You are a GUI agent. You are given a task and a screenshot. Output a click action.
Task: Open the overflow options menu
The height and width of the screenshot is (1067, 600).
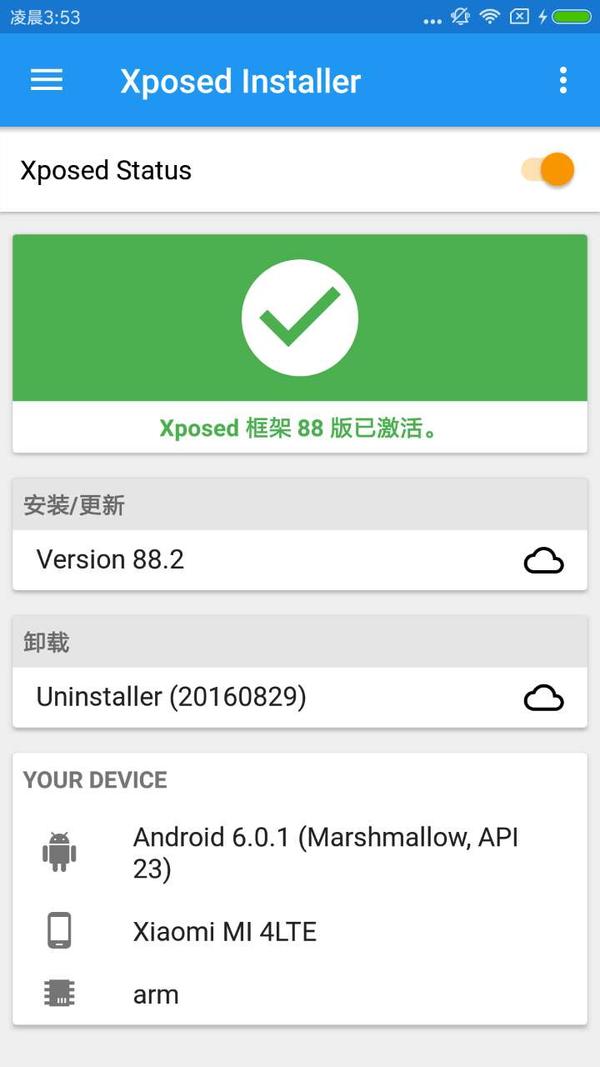click(563, 81)
